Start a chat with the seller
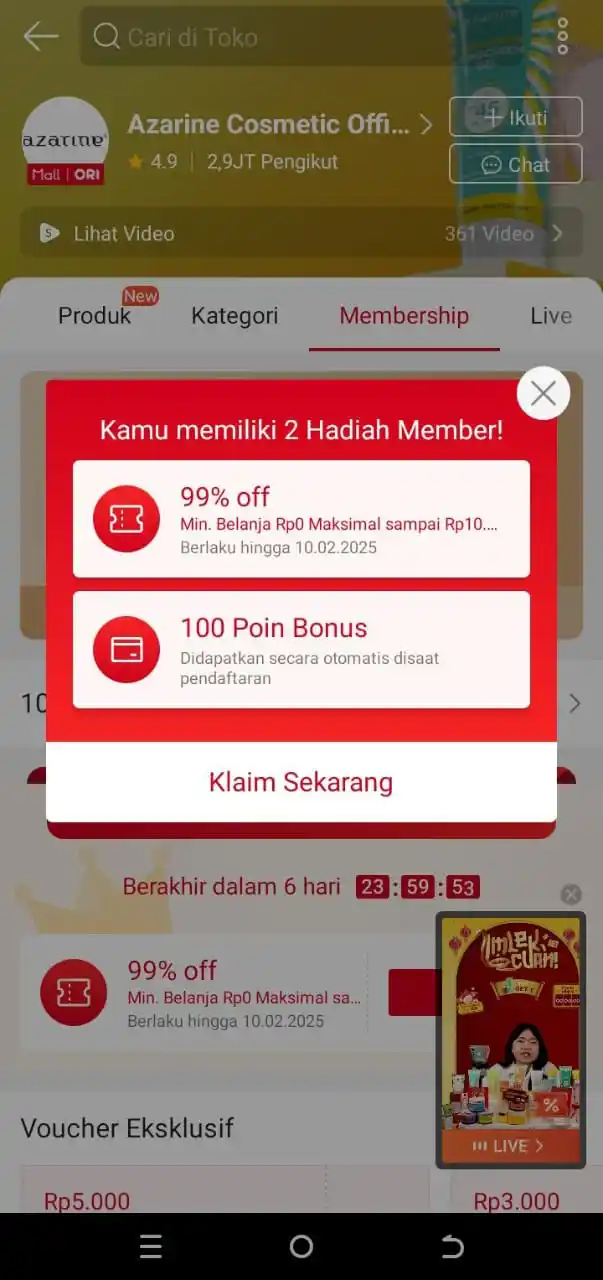The height and width of the screenshot is (1280, 603). [x=515, y=165]
